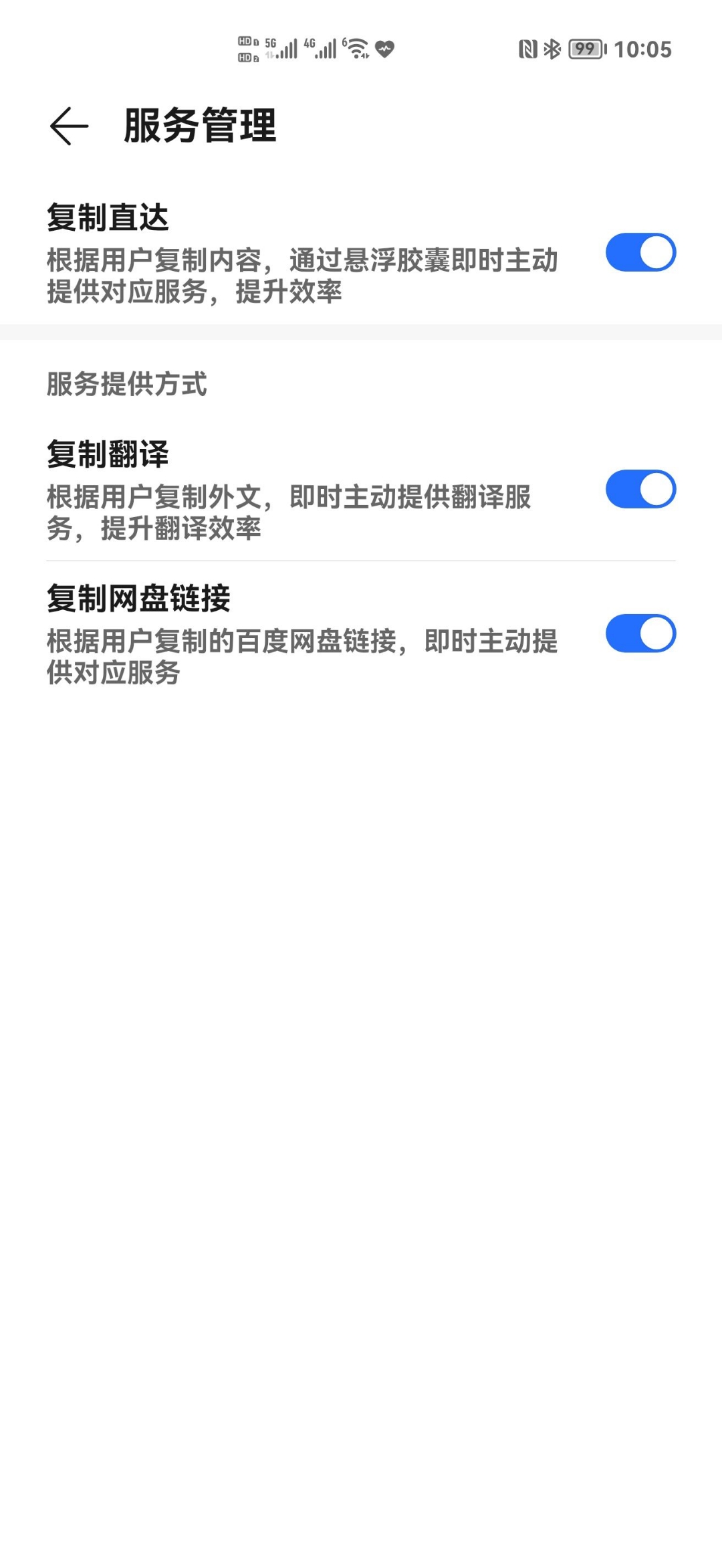Click the battery level indicator showing 99

[584, 48]
